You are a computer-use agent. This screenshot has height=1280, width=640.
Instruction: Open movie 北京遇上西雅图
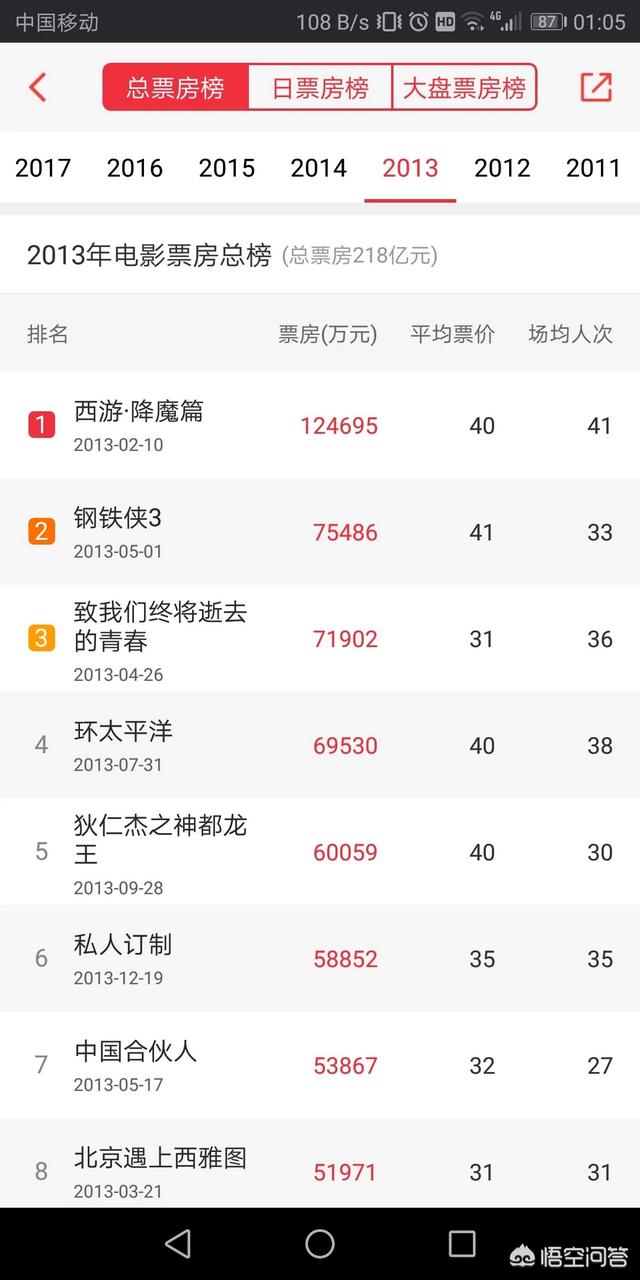click(320, 1163)
